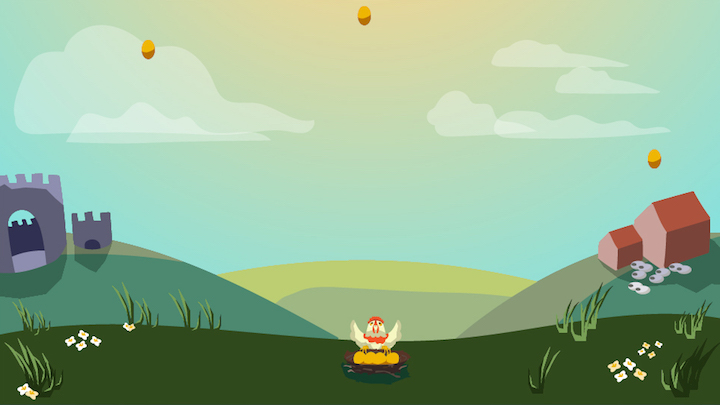Tap the chicken sitting in the nest

click(x=375, y=336)
